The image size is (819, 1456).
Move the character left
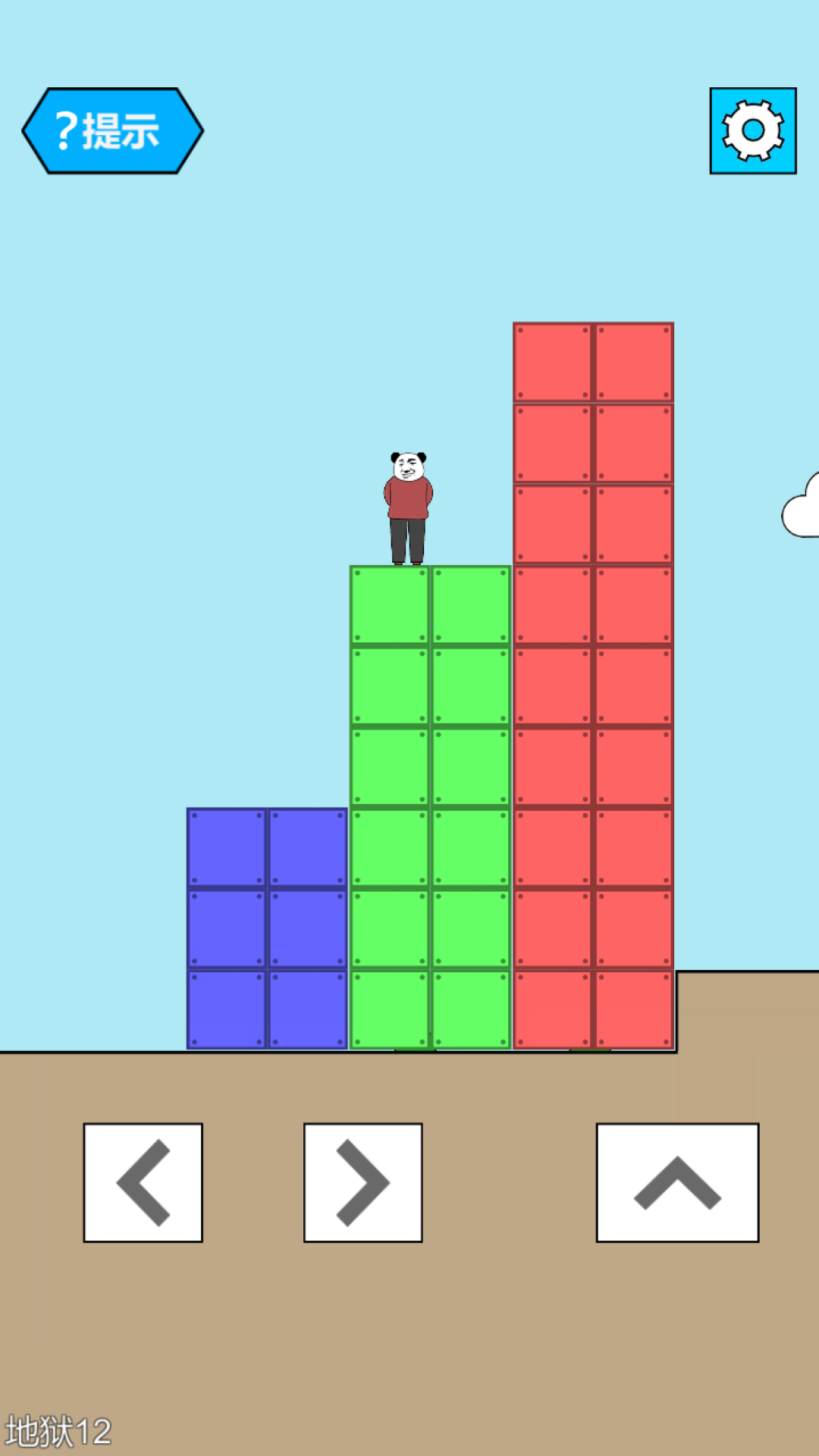[143, 1182]
